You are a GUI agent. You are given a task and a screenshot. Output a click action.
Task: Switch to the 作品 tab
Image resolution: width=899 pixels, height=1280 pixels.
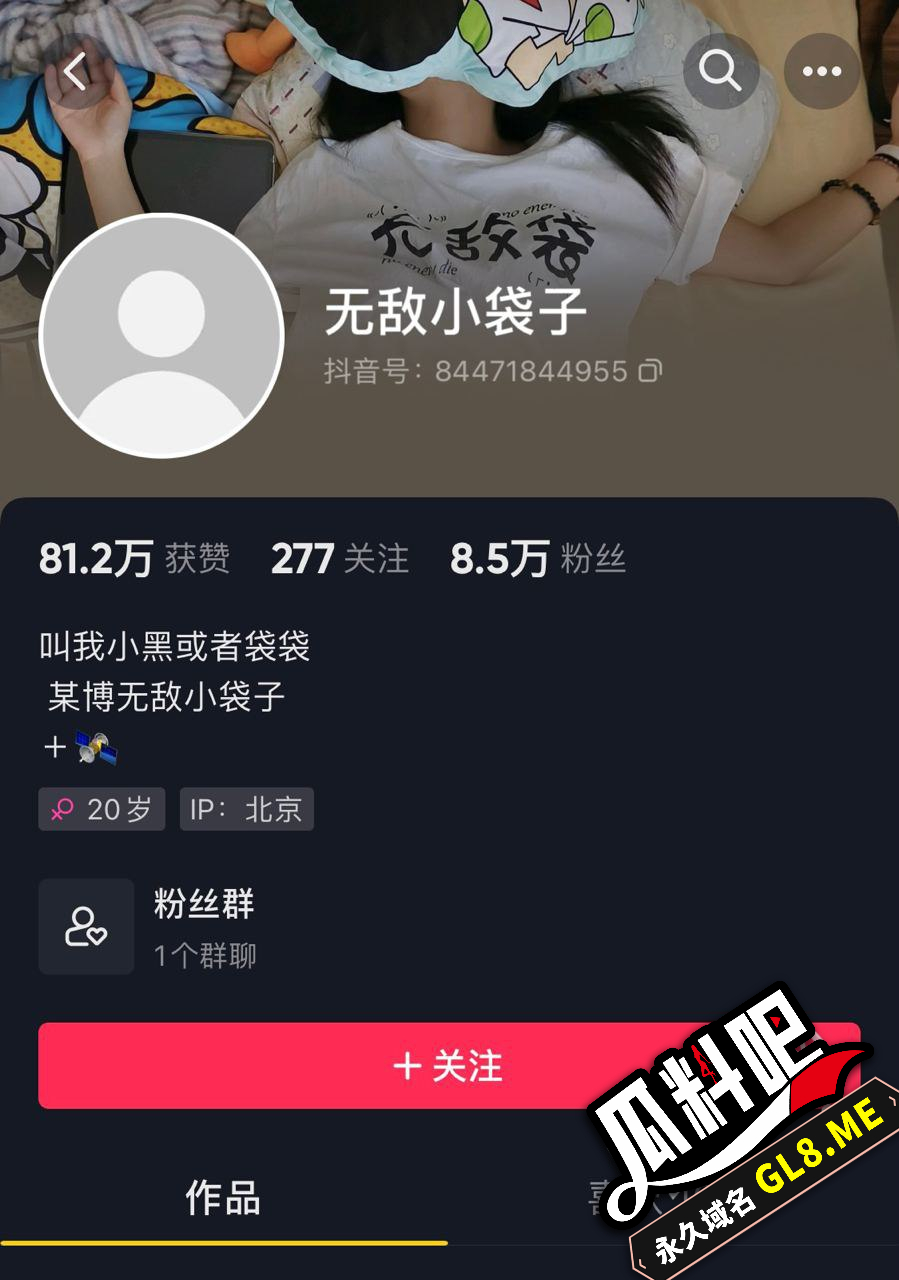(x=223, y=1198)
